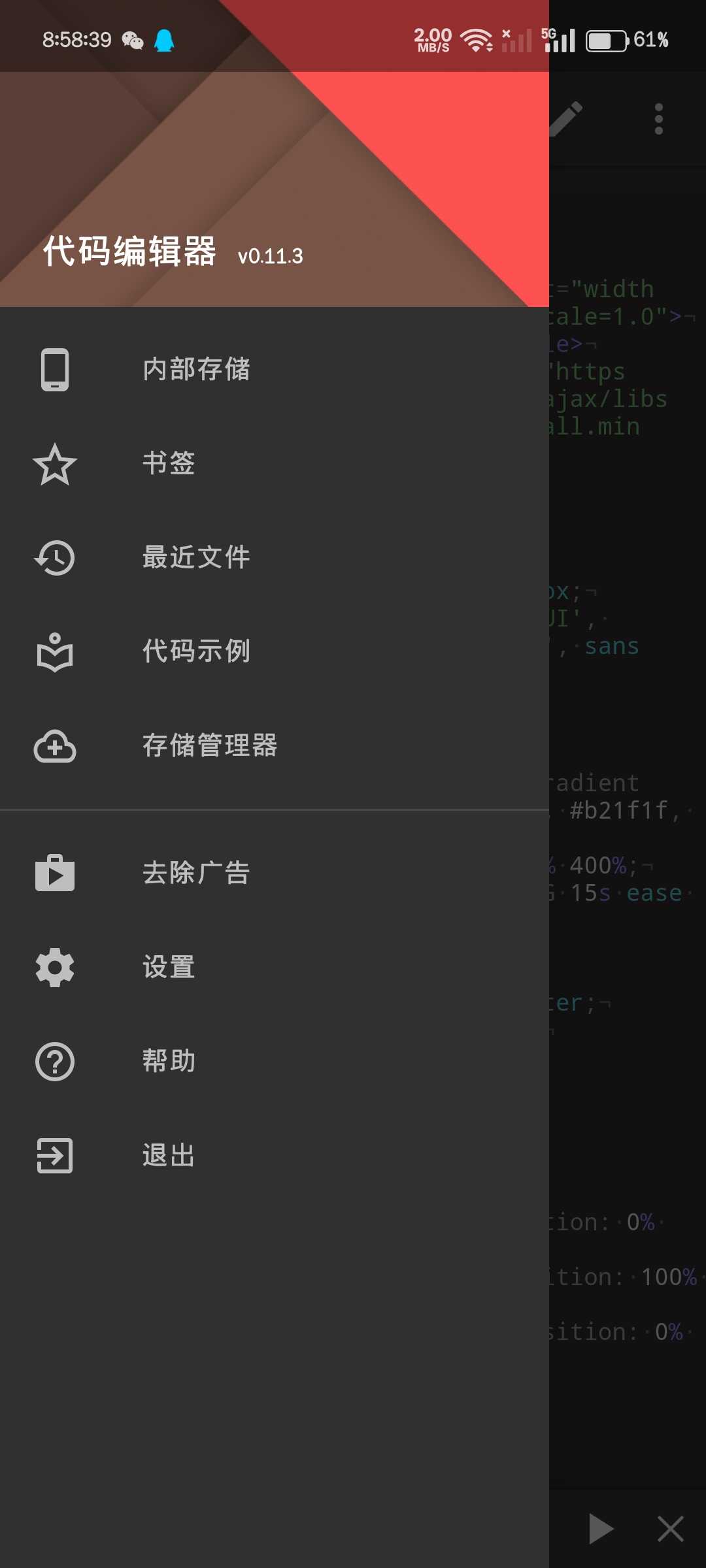Run the code with the play button
This screenshot has height=1568, width=706.
600,1529
